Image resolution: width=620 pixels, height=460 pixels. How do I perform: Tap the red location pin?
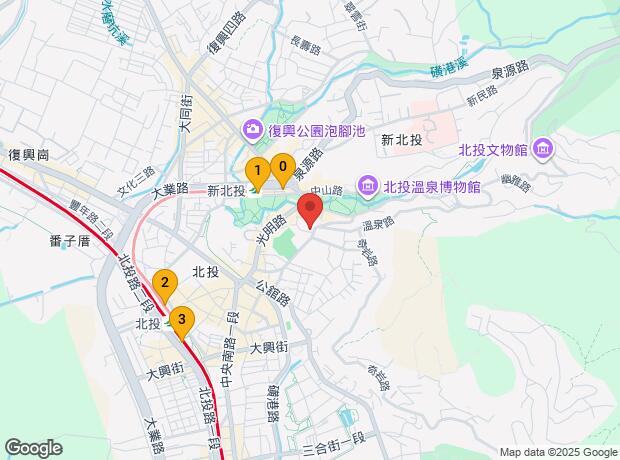(x=311, y=213)
